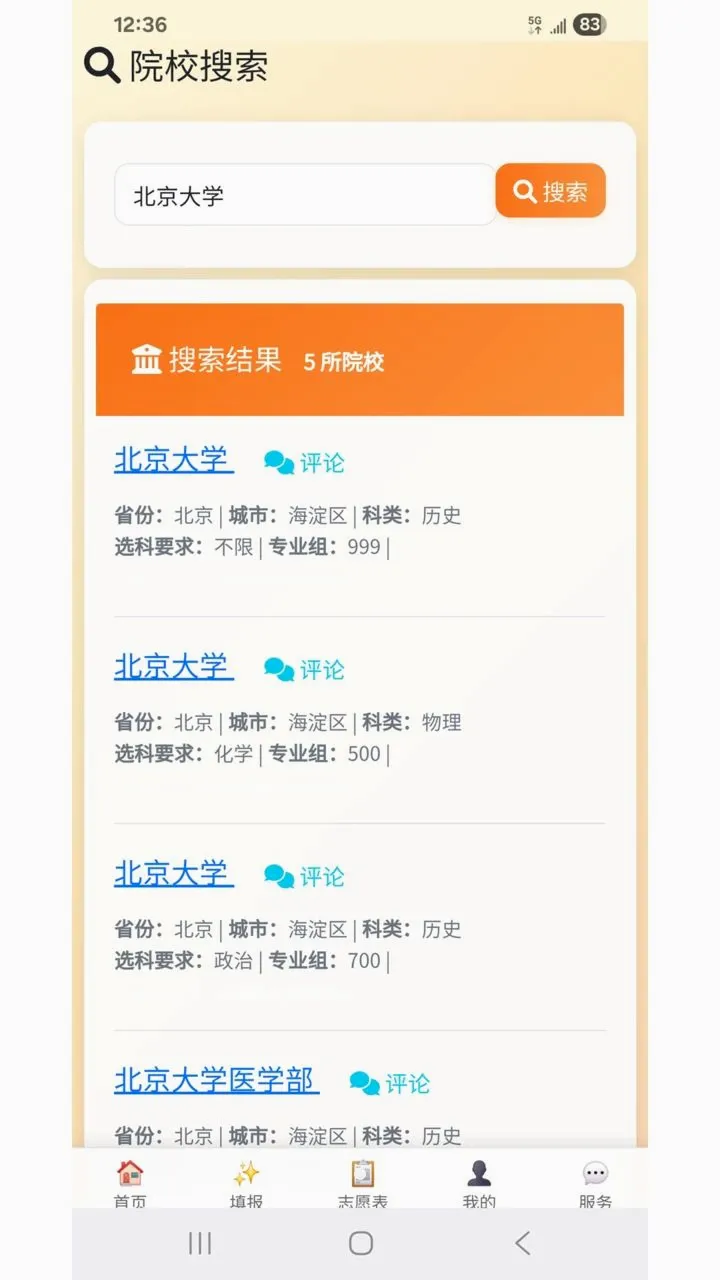Screen dimensions: 720x1280
Task: Open 评论 for 北京大学医学部
Action: pyautogui.click(x=390, y=1084)
